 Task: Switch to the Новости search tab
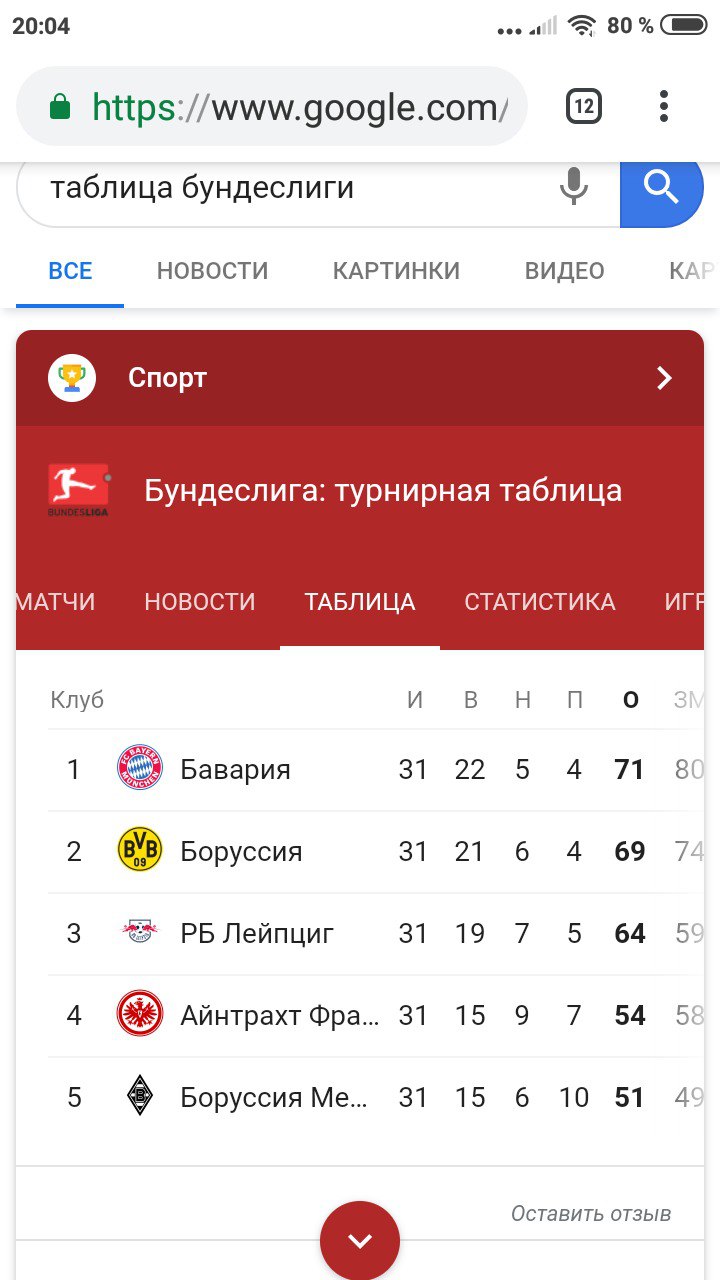(213, 271)
